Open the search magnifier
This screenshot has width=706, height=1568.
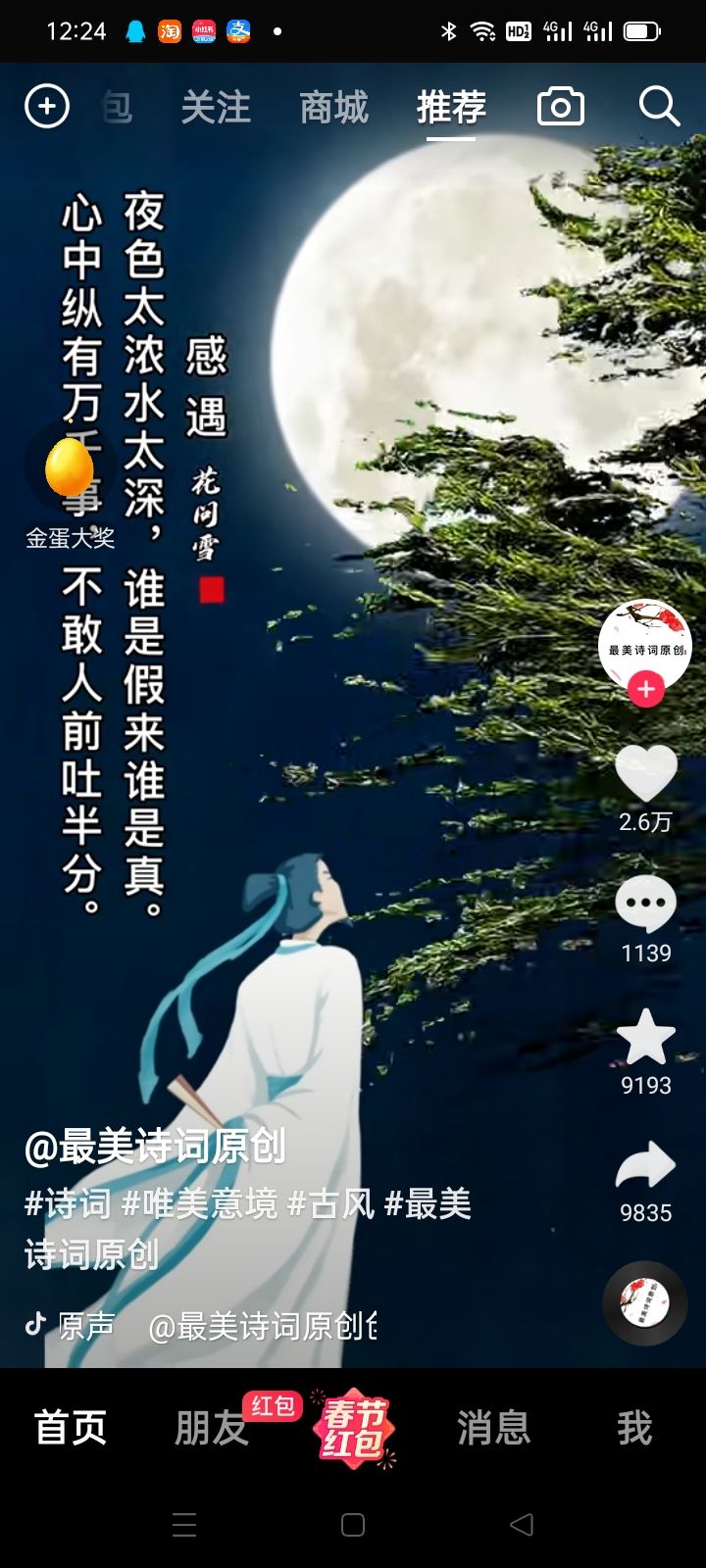click(x=659, y=106)
